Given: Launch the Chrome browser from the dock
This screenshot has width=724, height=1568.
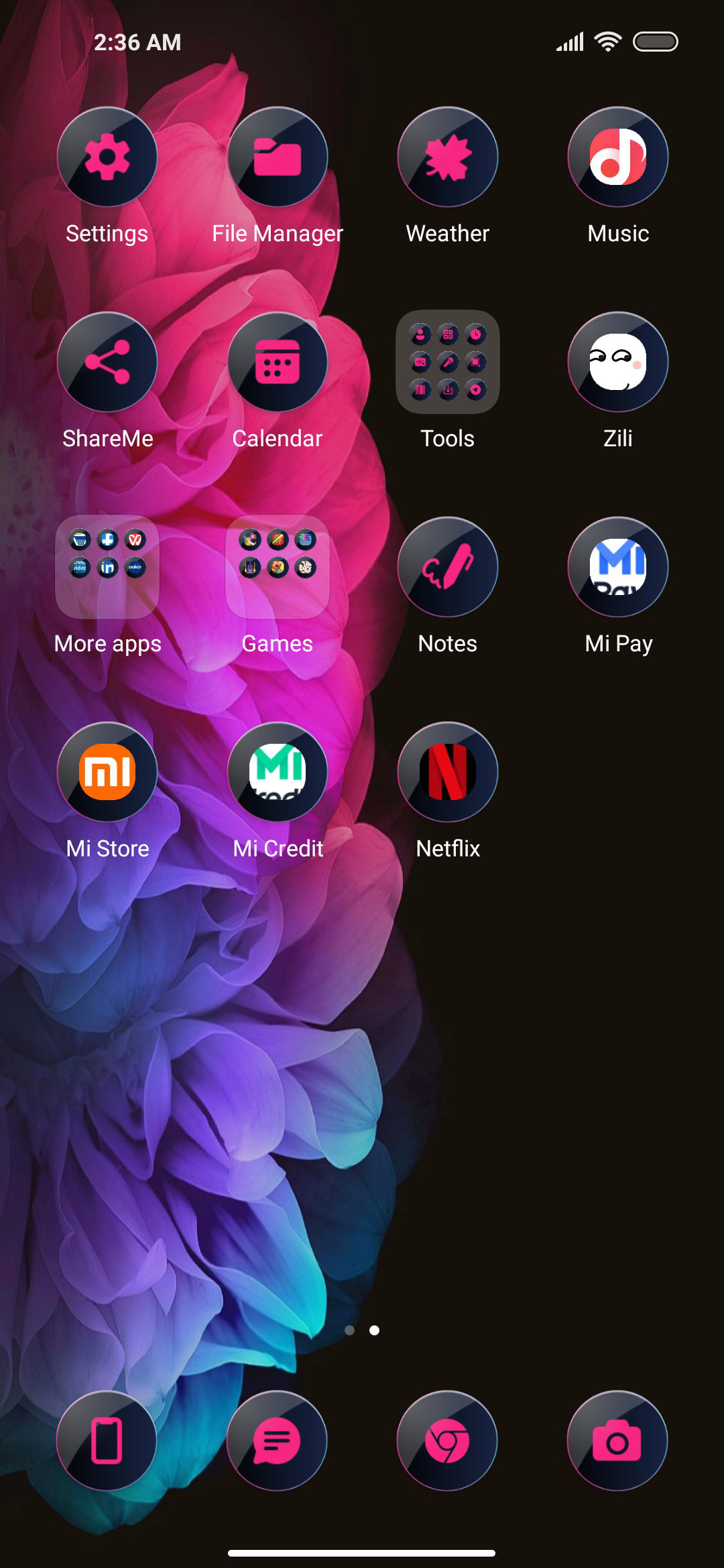Looking at the screenshot, I should (447, 1441).
